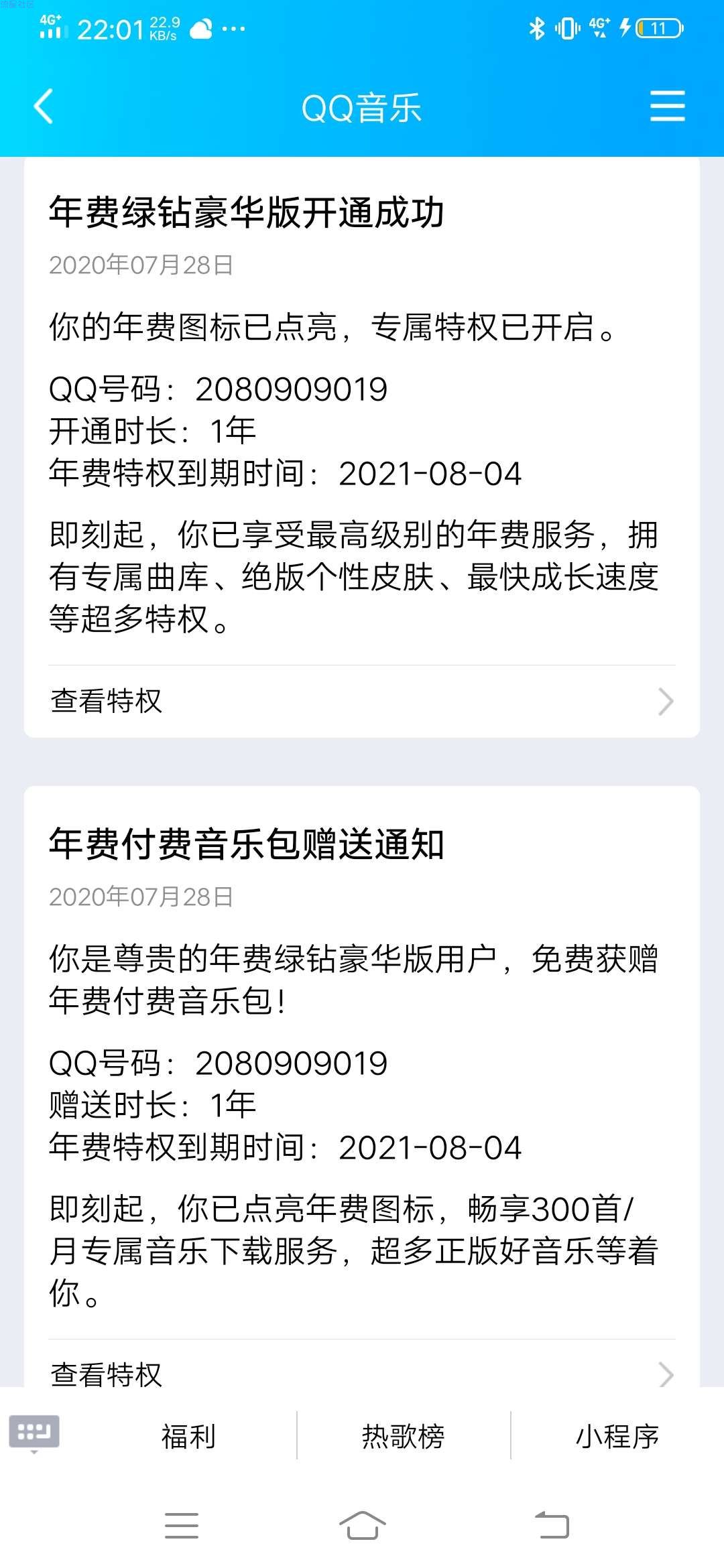Open 查看特权 under 年费绿钻豪华版开通成功
The width and height of the screenshot is (724, 1568).
tap(362, 701)
